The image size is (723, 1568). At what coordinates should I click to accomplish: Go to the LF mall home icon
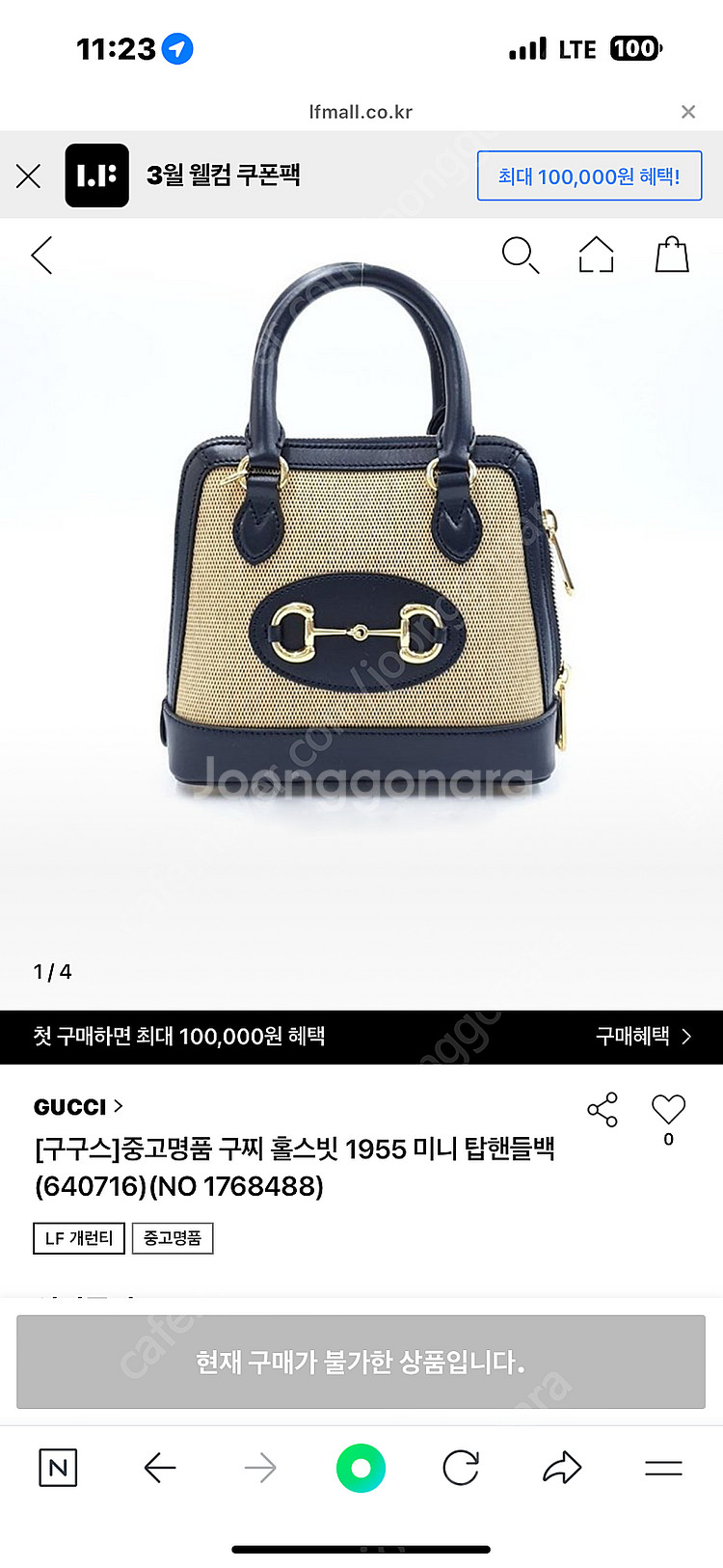[596, 256]
